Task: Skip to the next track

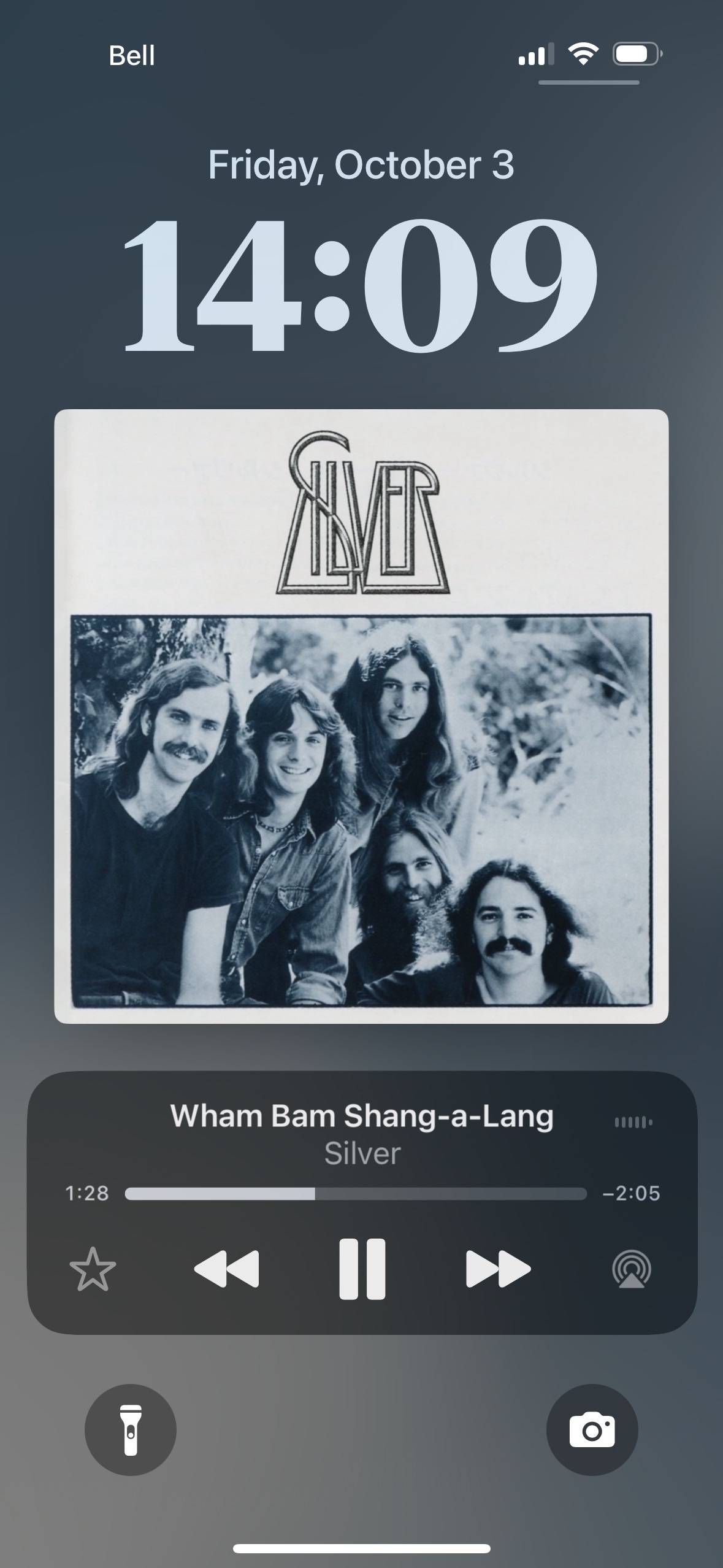Action: tap(498, 1269)
